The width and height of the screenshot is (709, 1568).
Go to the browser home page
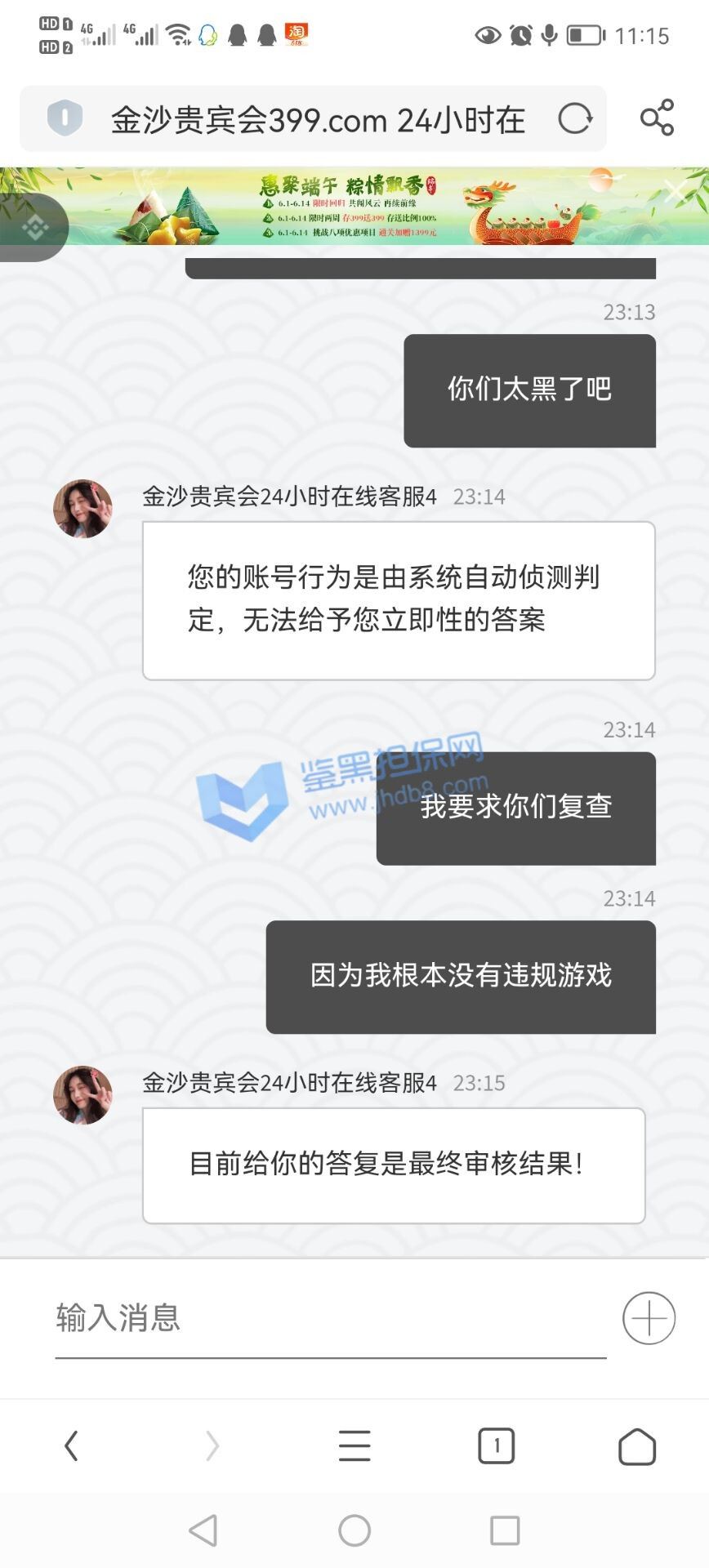coord(637,1445)
